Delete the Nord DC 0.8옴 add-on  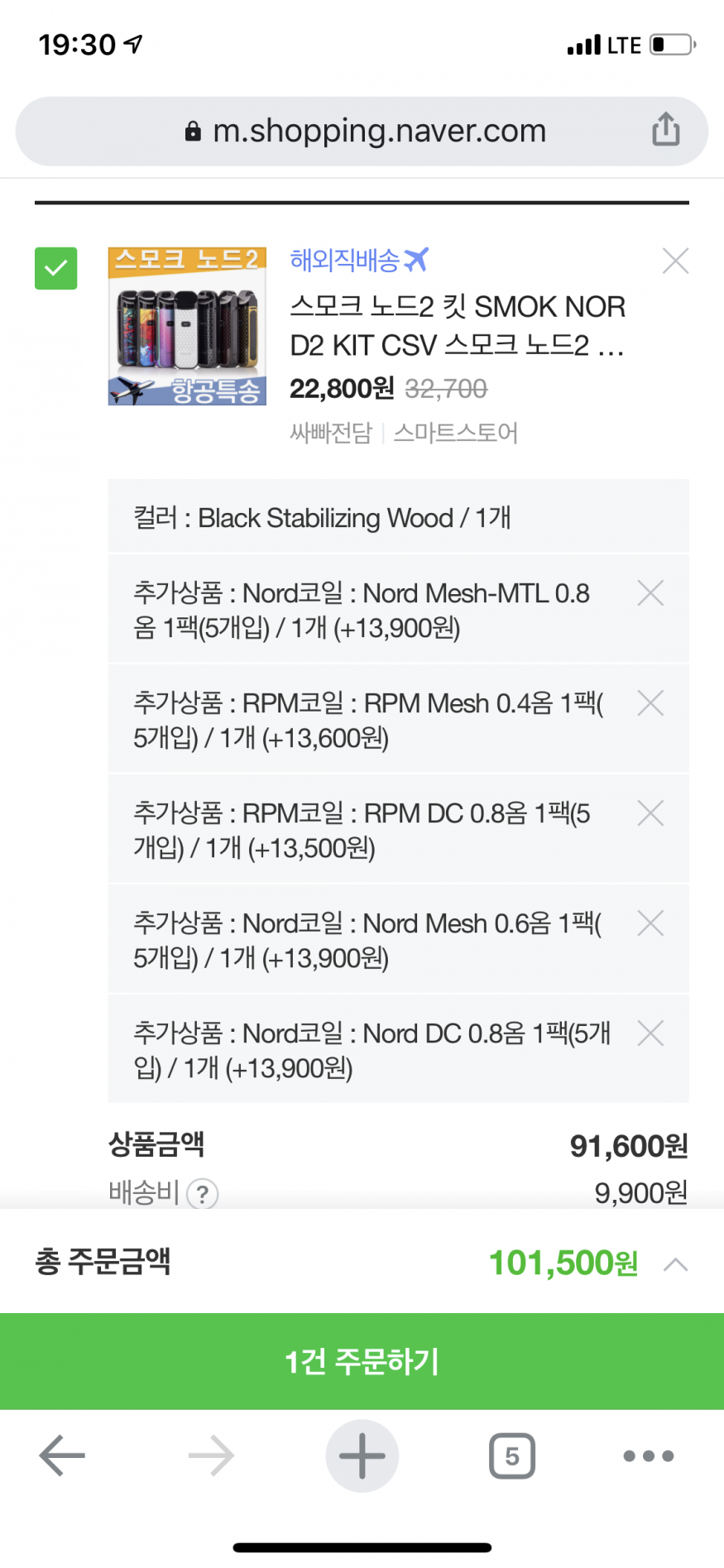click(650, 1033)
